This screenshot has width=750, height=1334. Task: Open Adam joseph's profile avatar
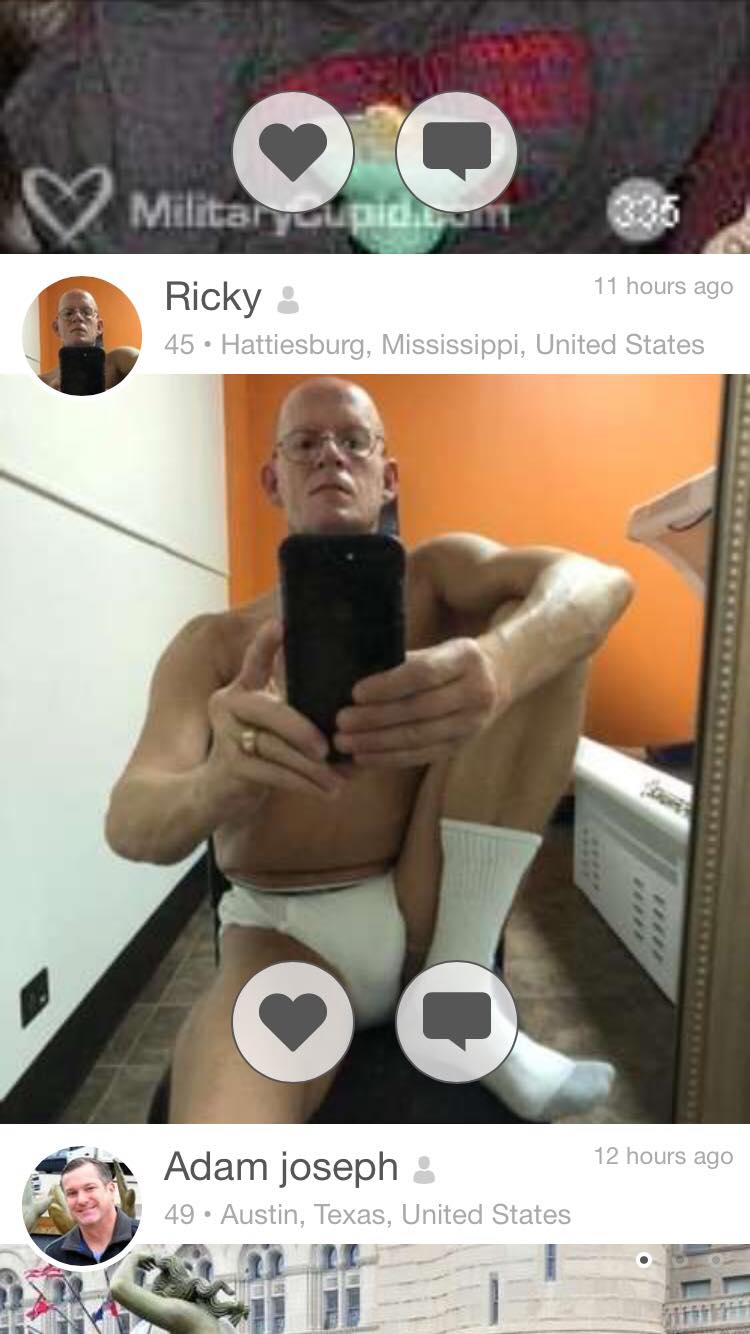coord(81,1206)
